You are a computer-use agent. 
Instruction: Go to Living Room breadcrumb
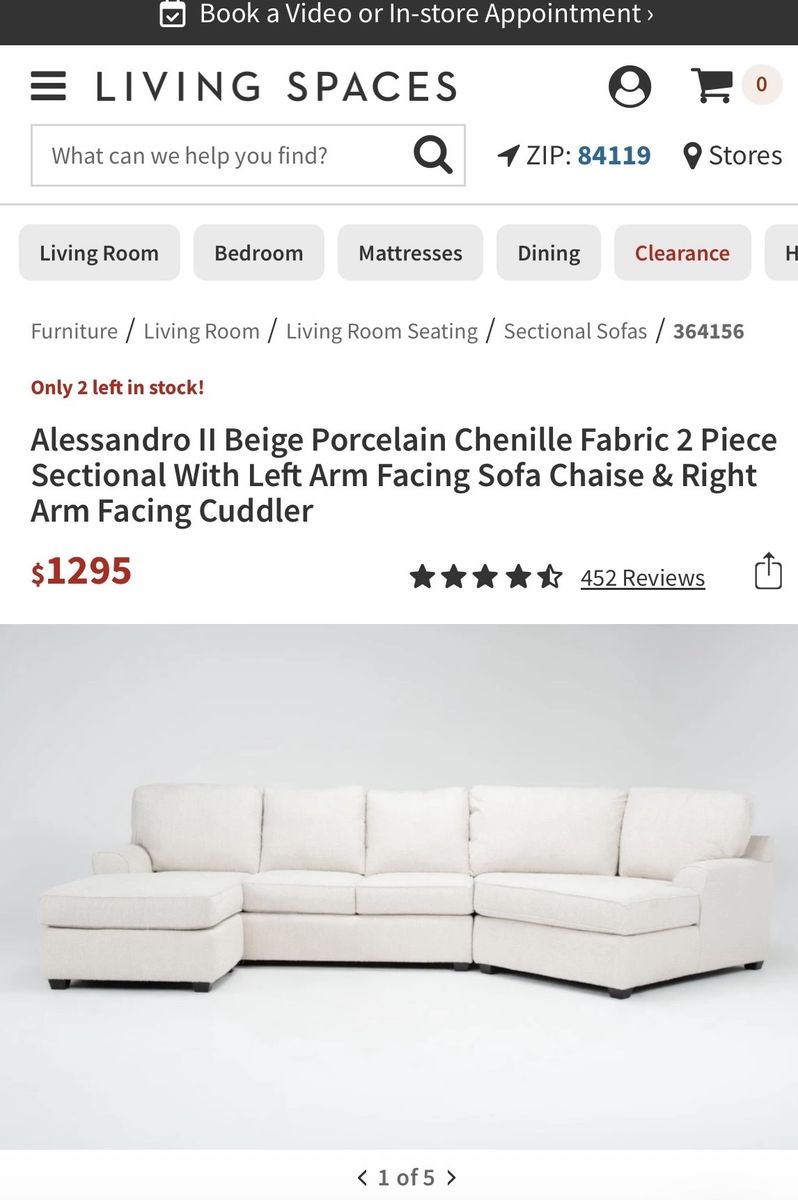click(201, 331)
